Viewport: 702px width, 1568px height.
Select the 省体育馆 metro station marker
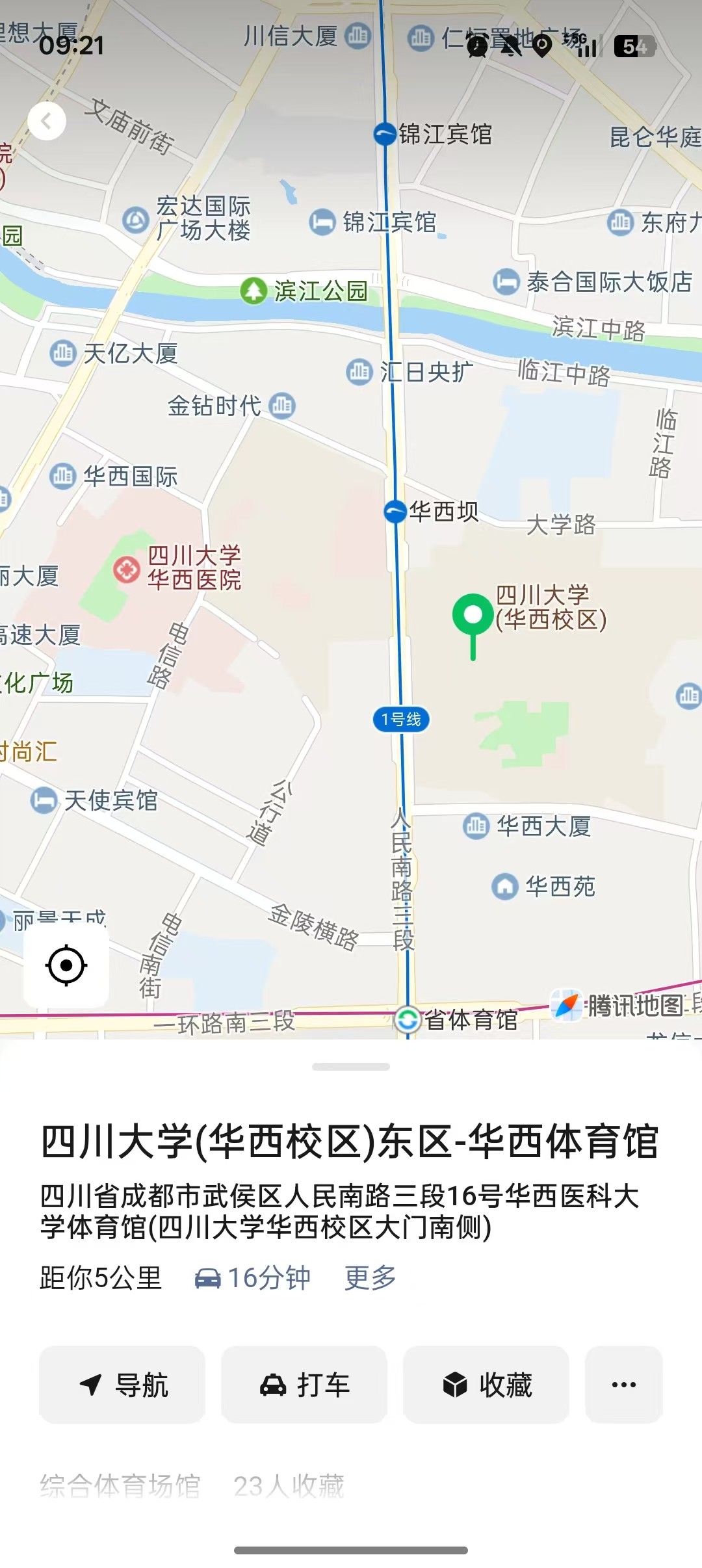pos(408,1019)
